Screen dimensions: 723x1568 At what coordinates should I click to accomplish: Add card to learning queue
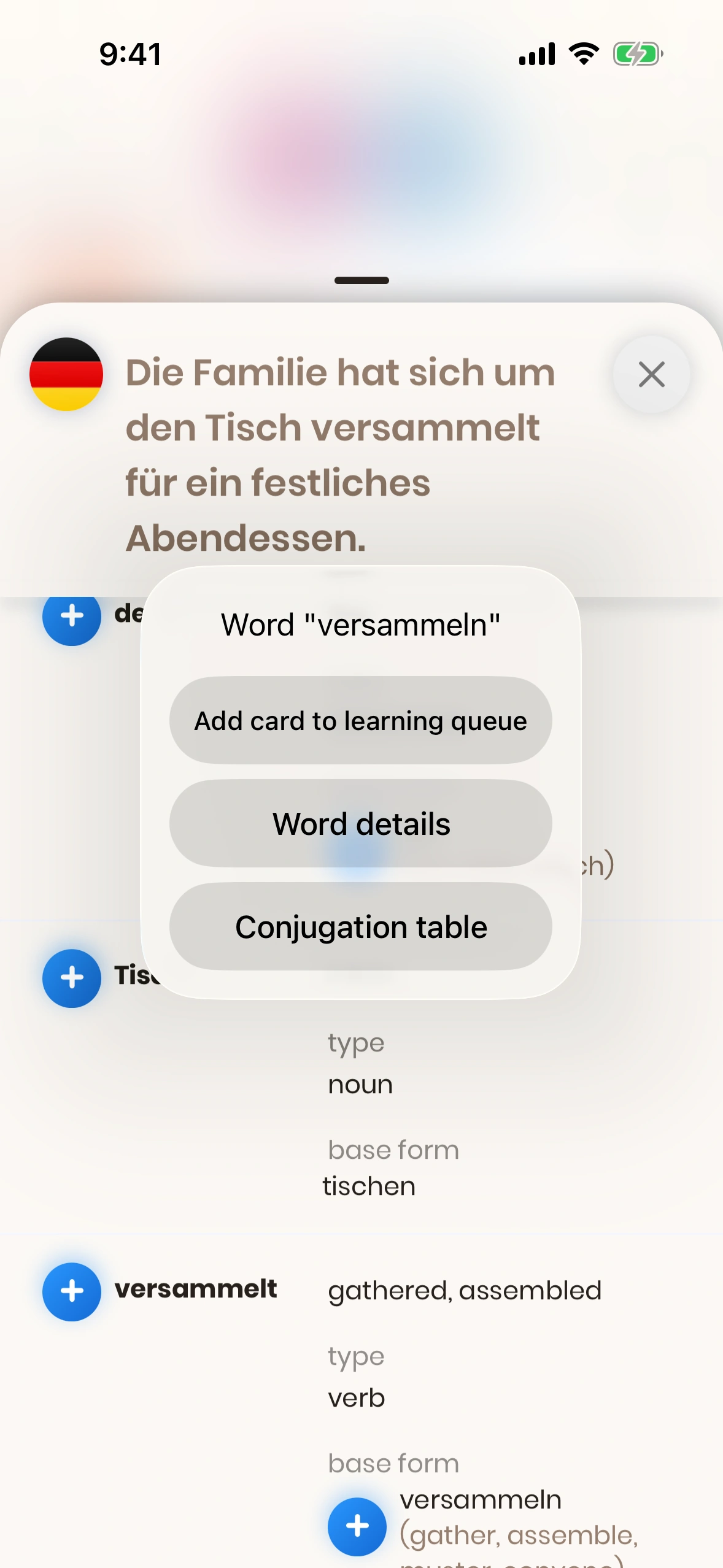click(361, 720)
